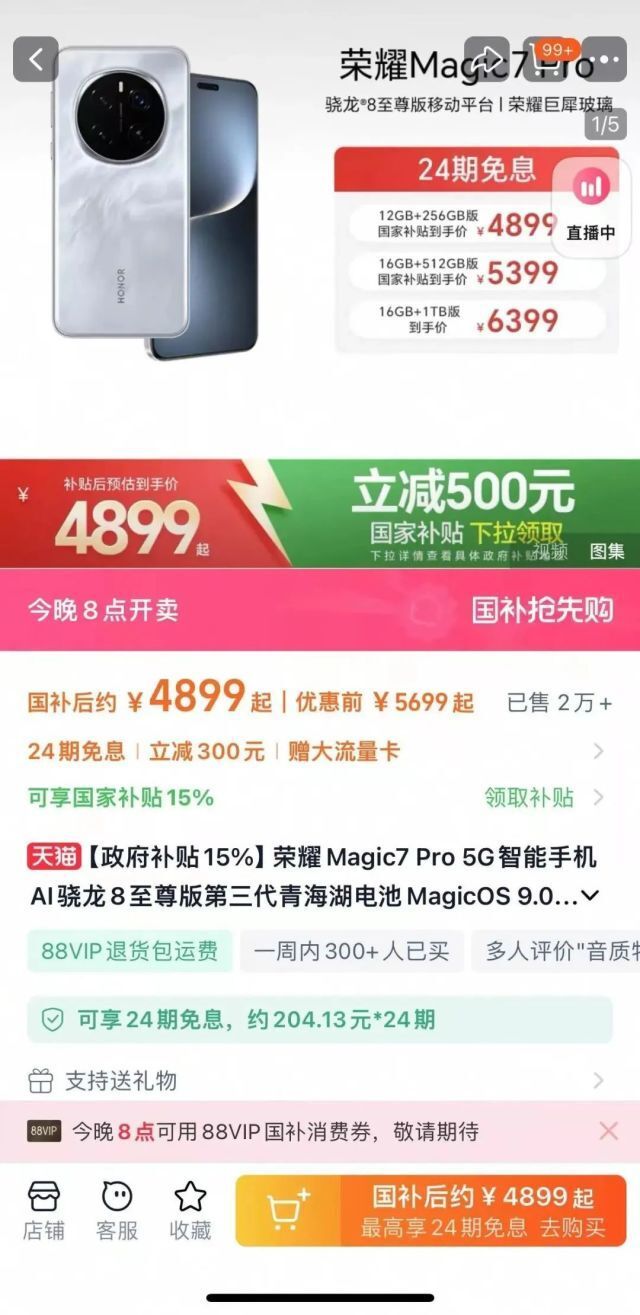Share this Magic7 Pro listing
The width and height of the screenshot is (640, 1315).
click(x=490, y=59)
